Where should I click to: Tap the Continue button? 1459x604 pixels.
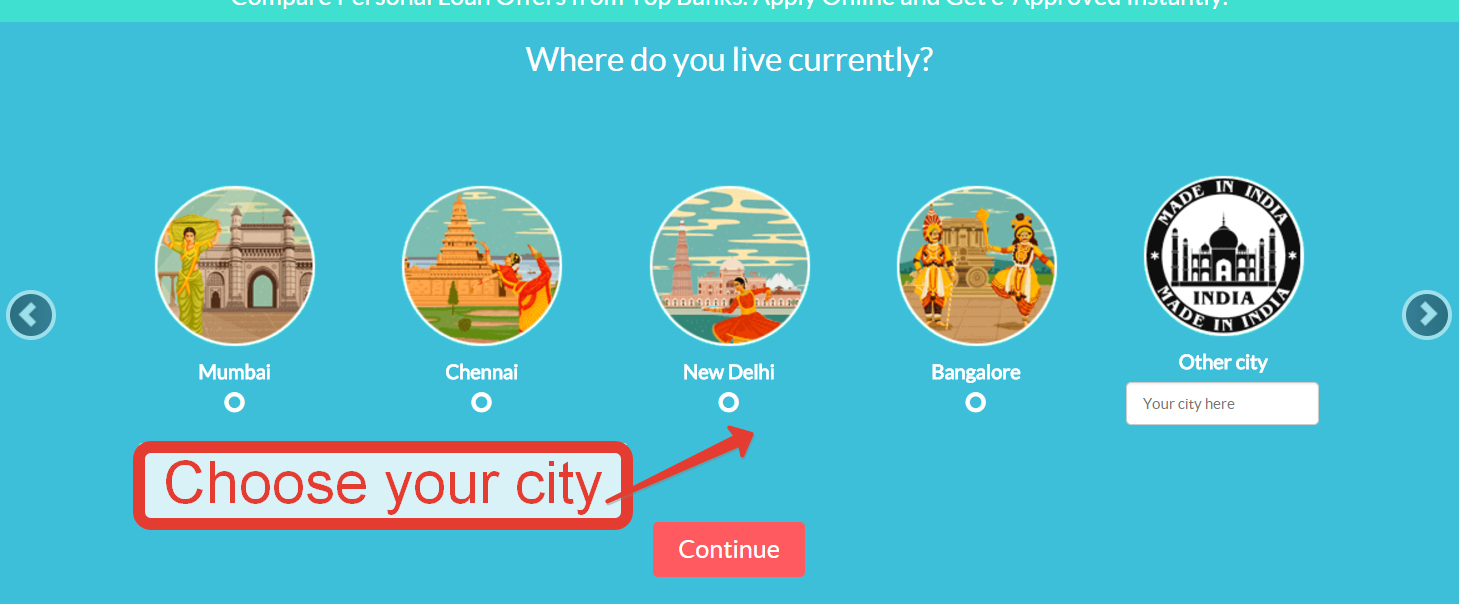pyautogui.click(x=728, y=549)
